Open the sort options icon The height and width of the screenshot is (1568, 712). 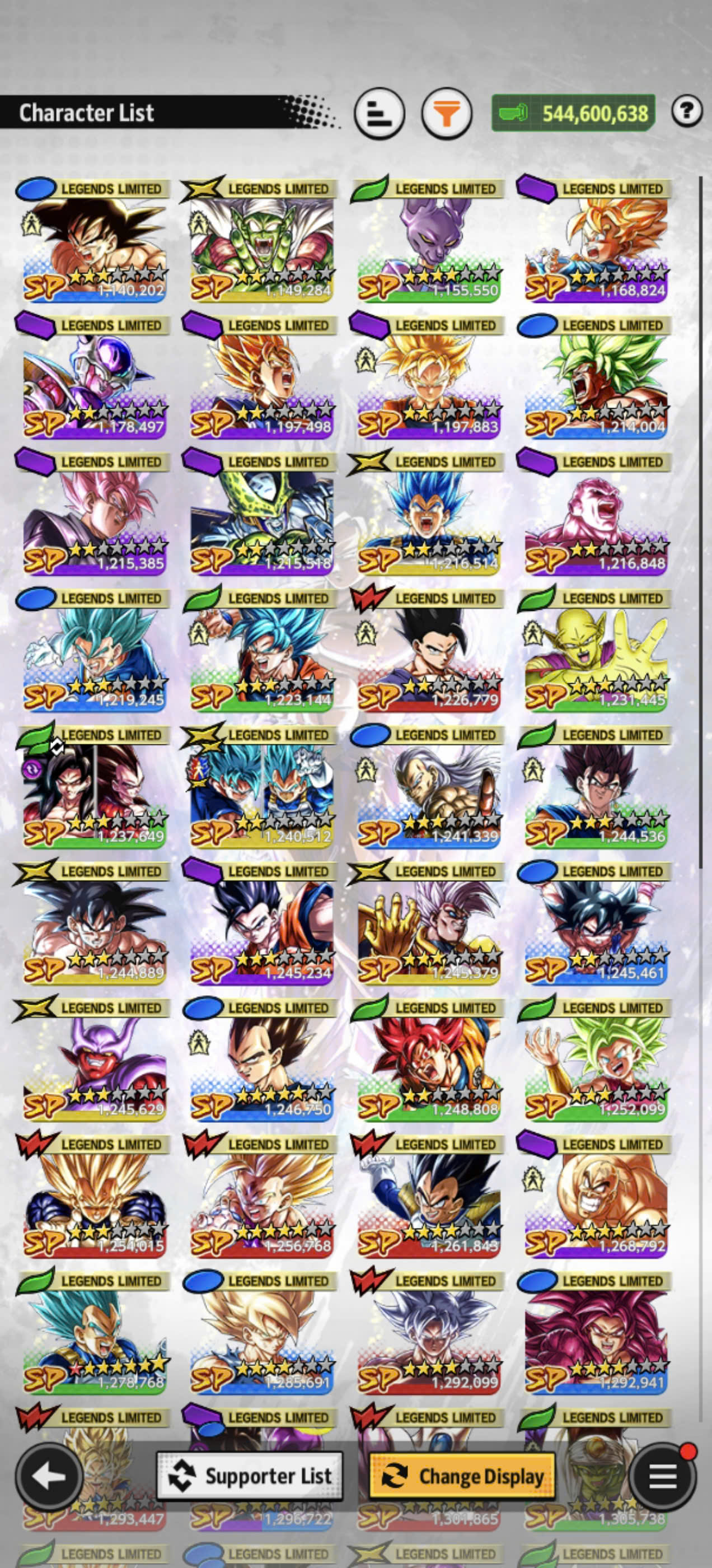point(379,113)
